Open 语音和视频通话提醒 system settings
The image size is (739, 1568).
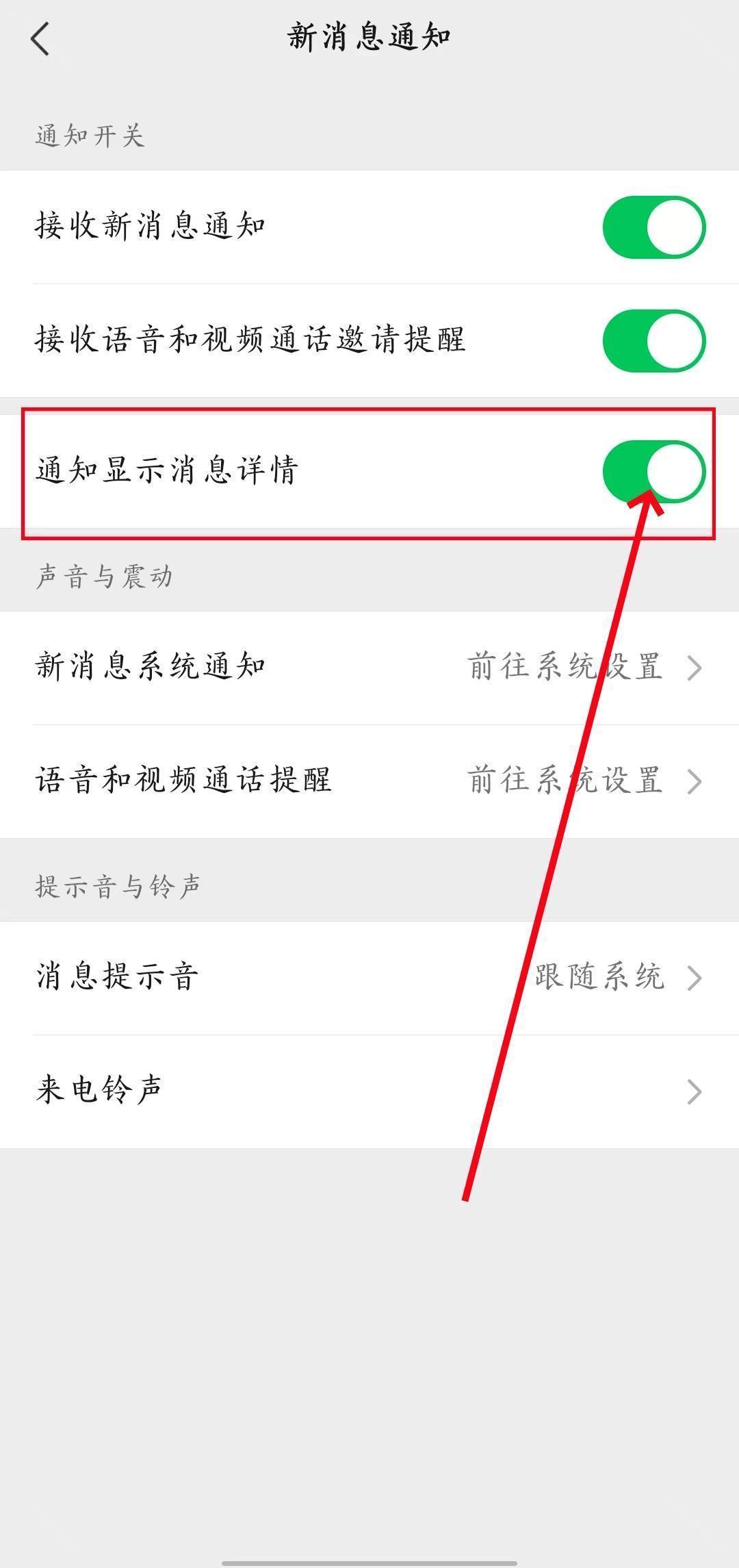(369, 781)
